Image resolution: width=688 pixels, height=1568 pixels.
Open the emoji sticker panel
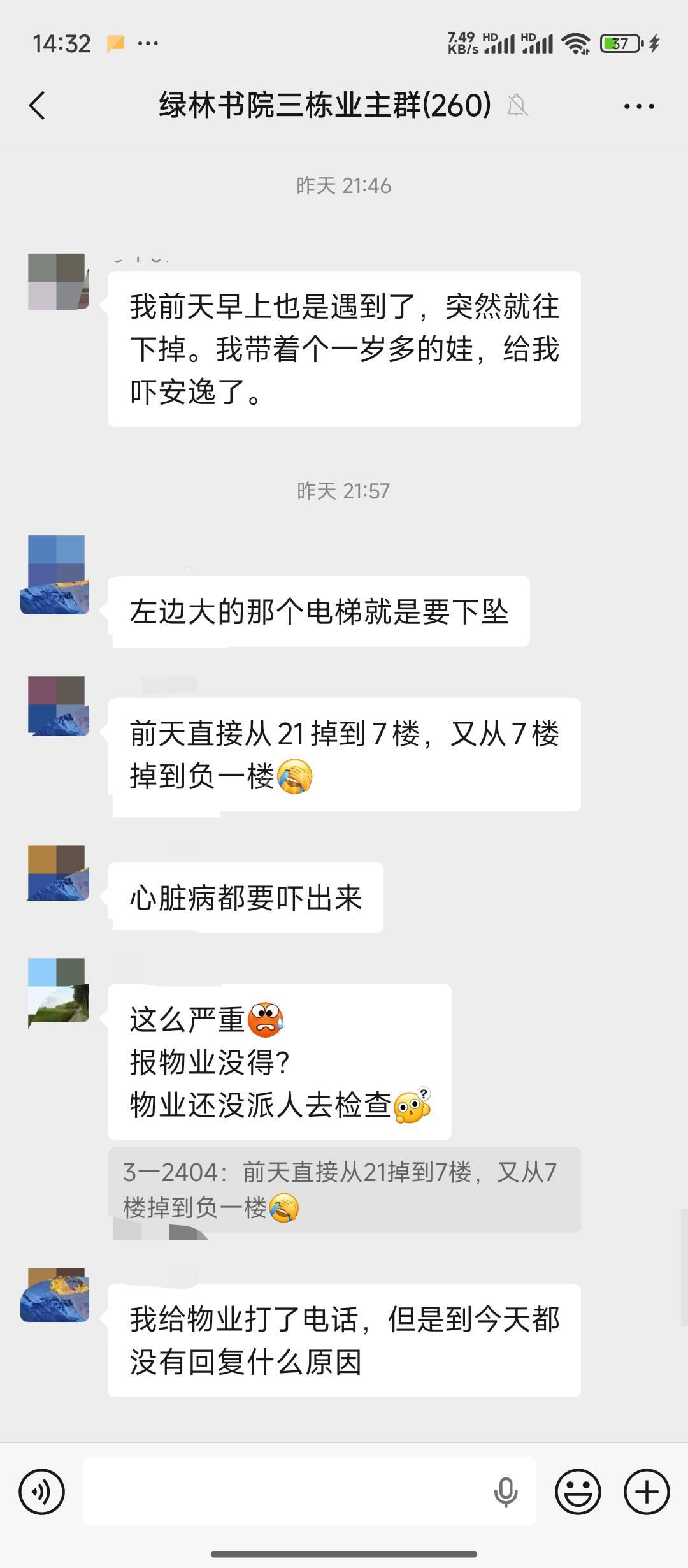578,1492
